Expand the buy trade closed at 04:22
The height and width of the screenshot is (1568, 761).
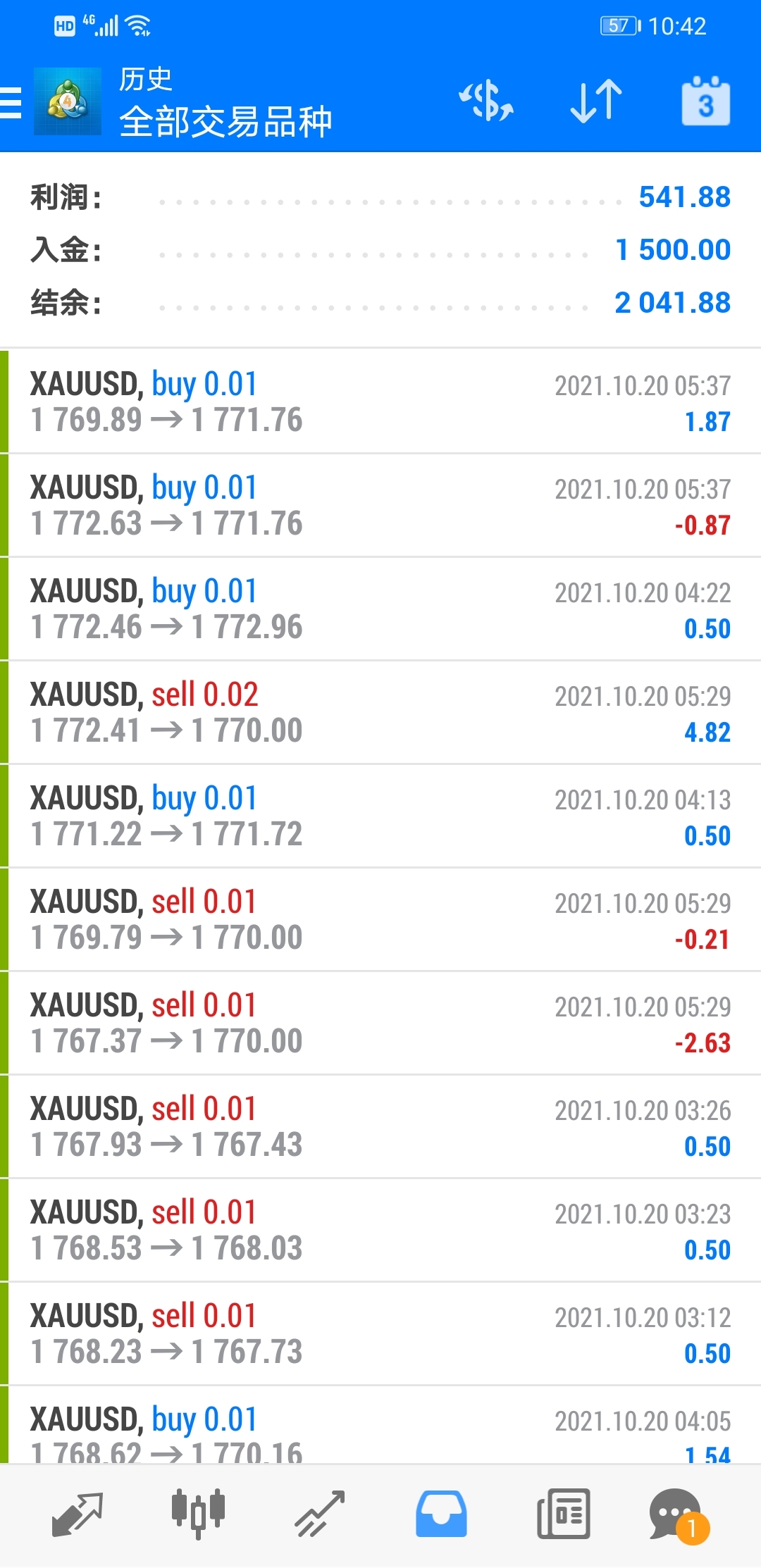tap(380, 609)
